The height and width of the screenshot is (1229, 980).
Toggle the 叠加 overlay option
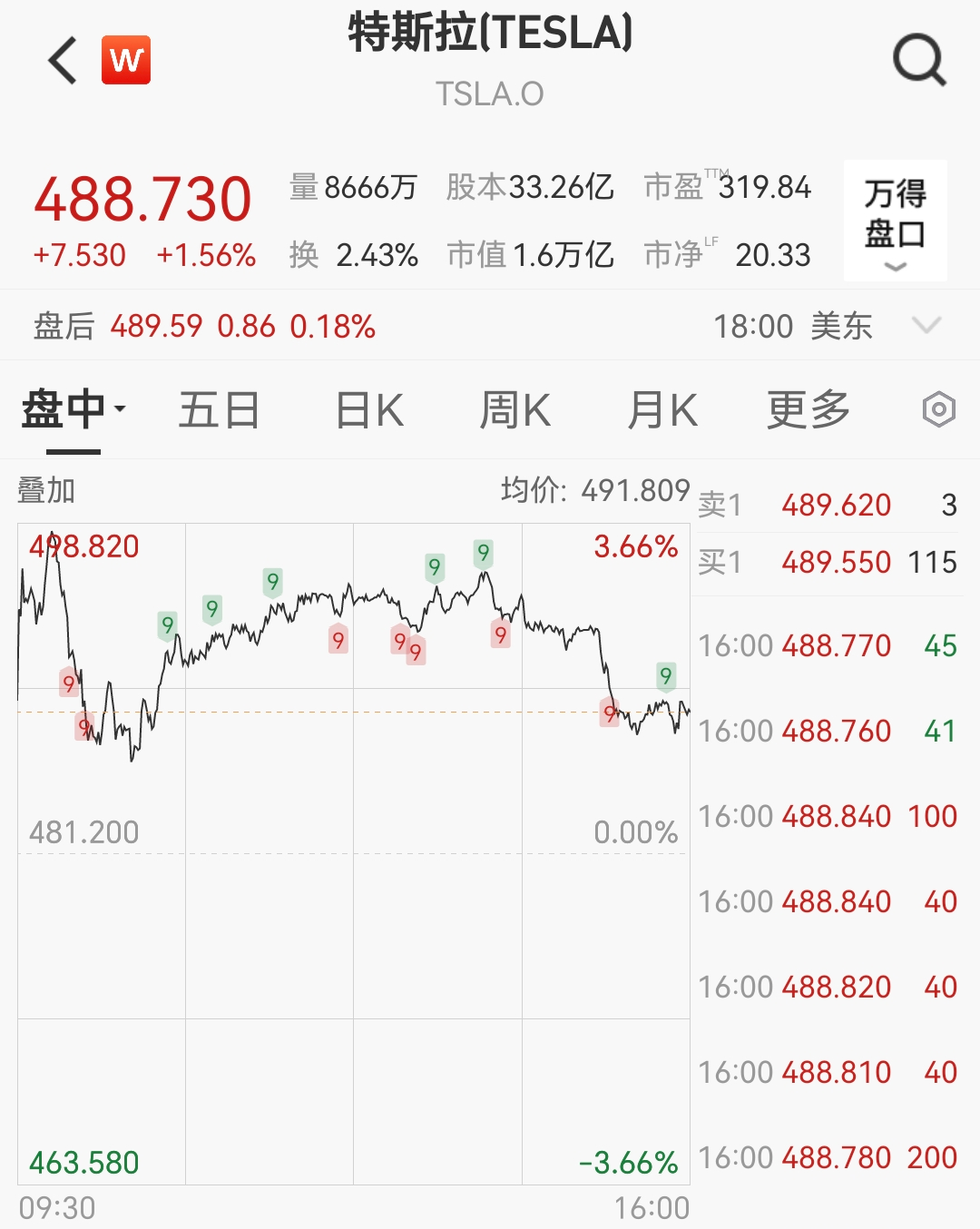tap(44, 491)
